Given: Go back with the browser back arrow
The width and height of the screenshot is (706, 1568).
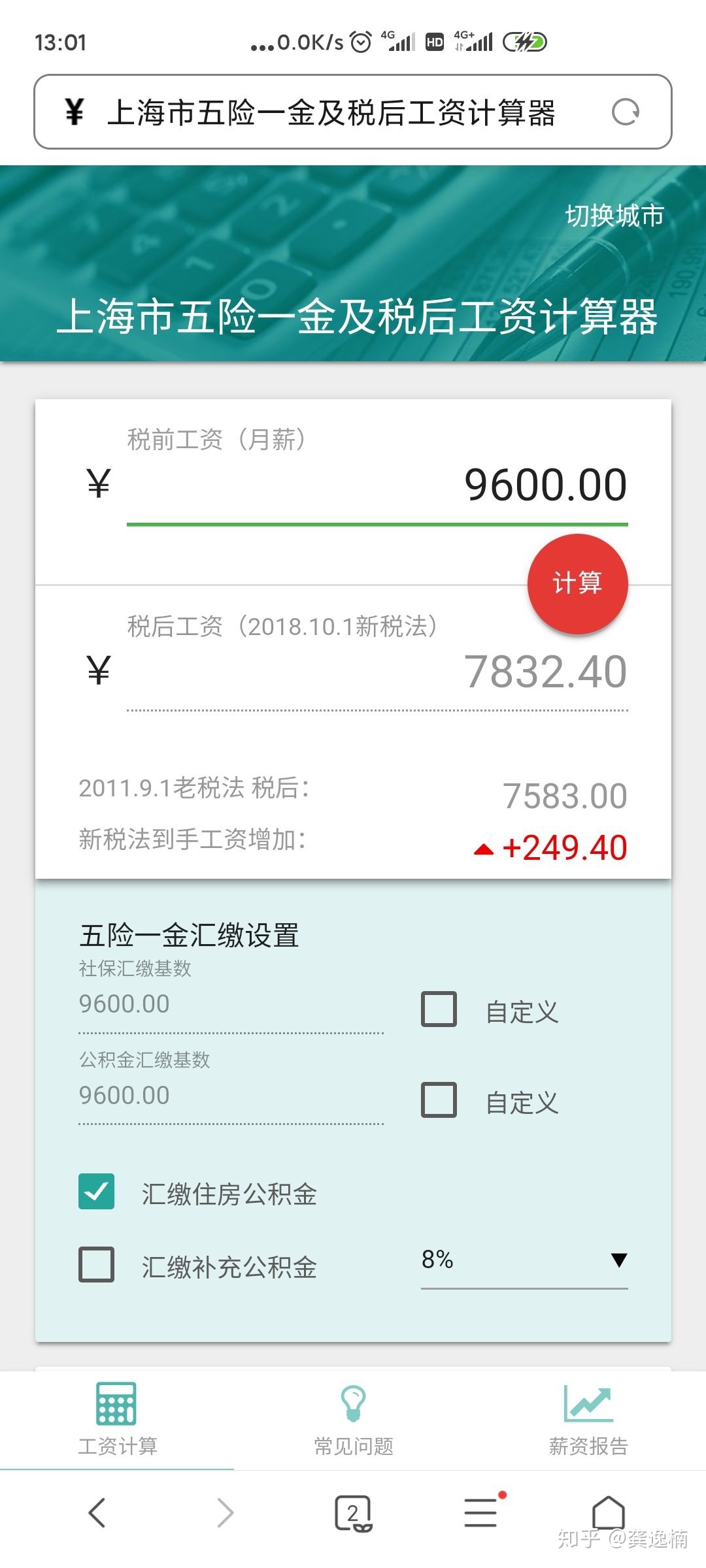Looking at the screenshot, I should coord(97,1513).
